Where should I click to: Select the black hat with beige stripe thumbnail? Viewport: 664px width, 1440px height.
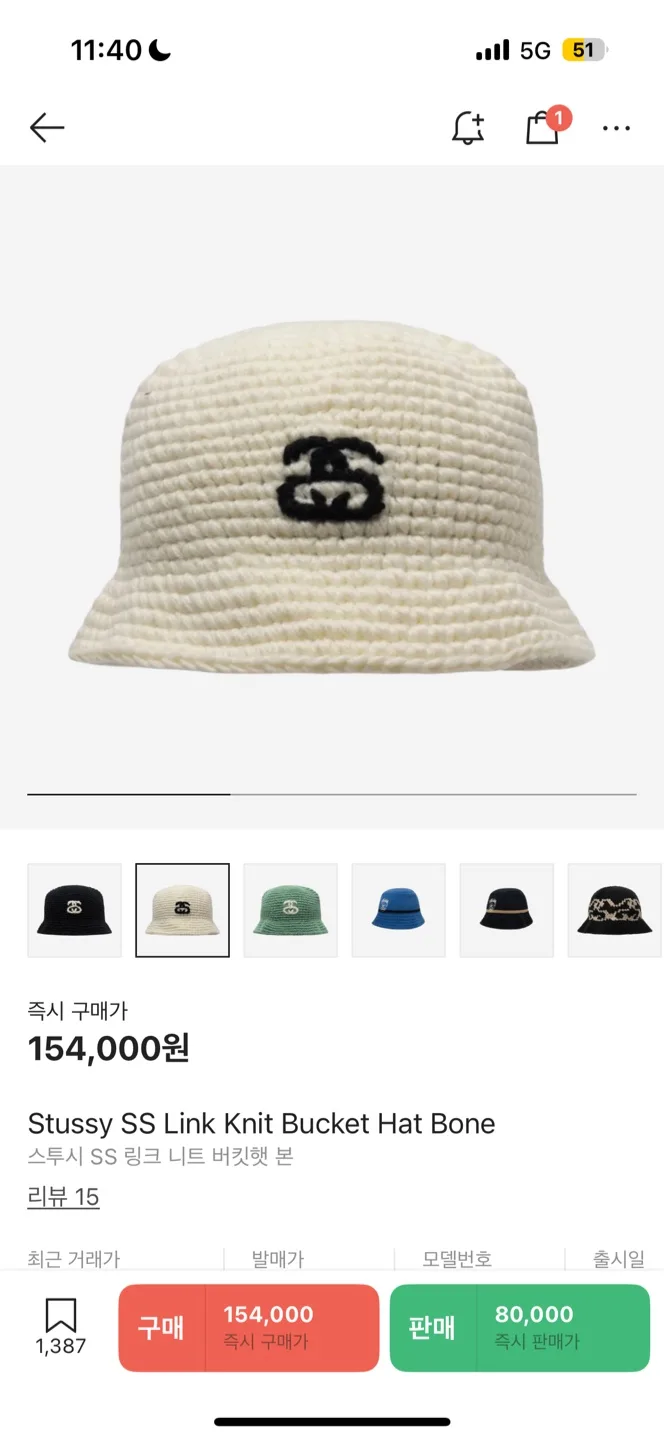(506, 910)
